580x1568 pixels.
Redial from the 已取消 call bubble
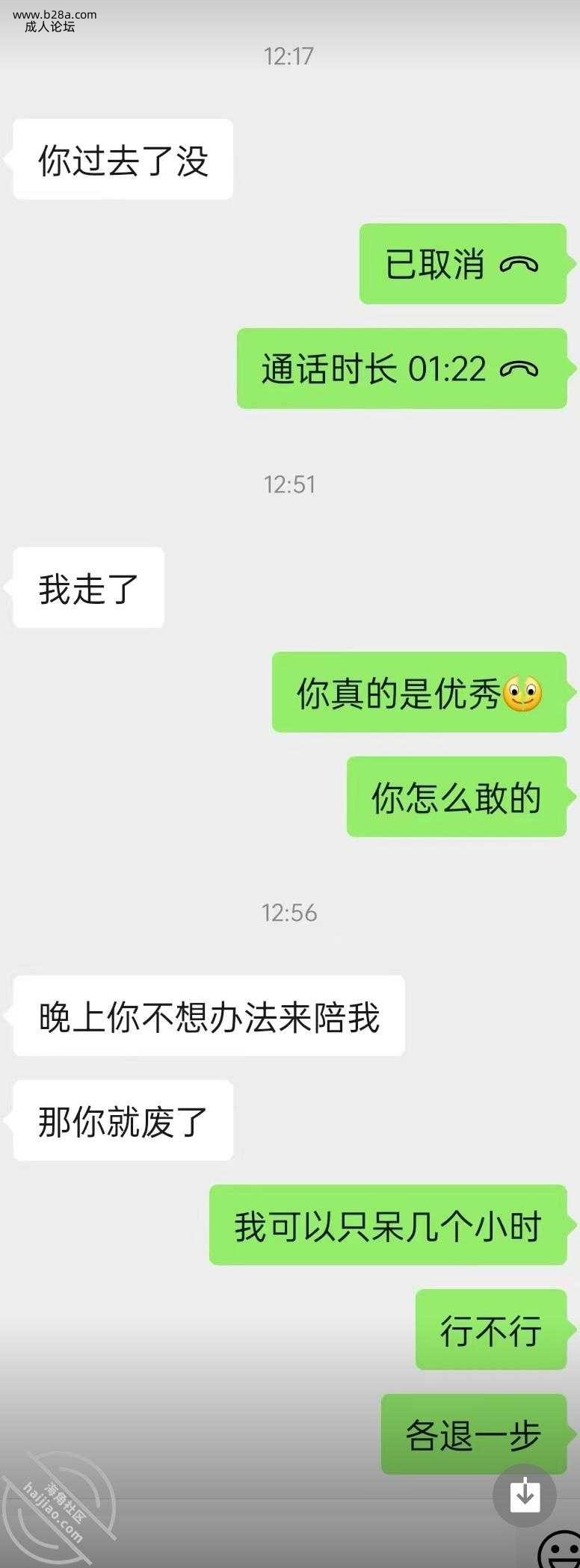click(463, 264)
